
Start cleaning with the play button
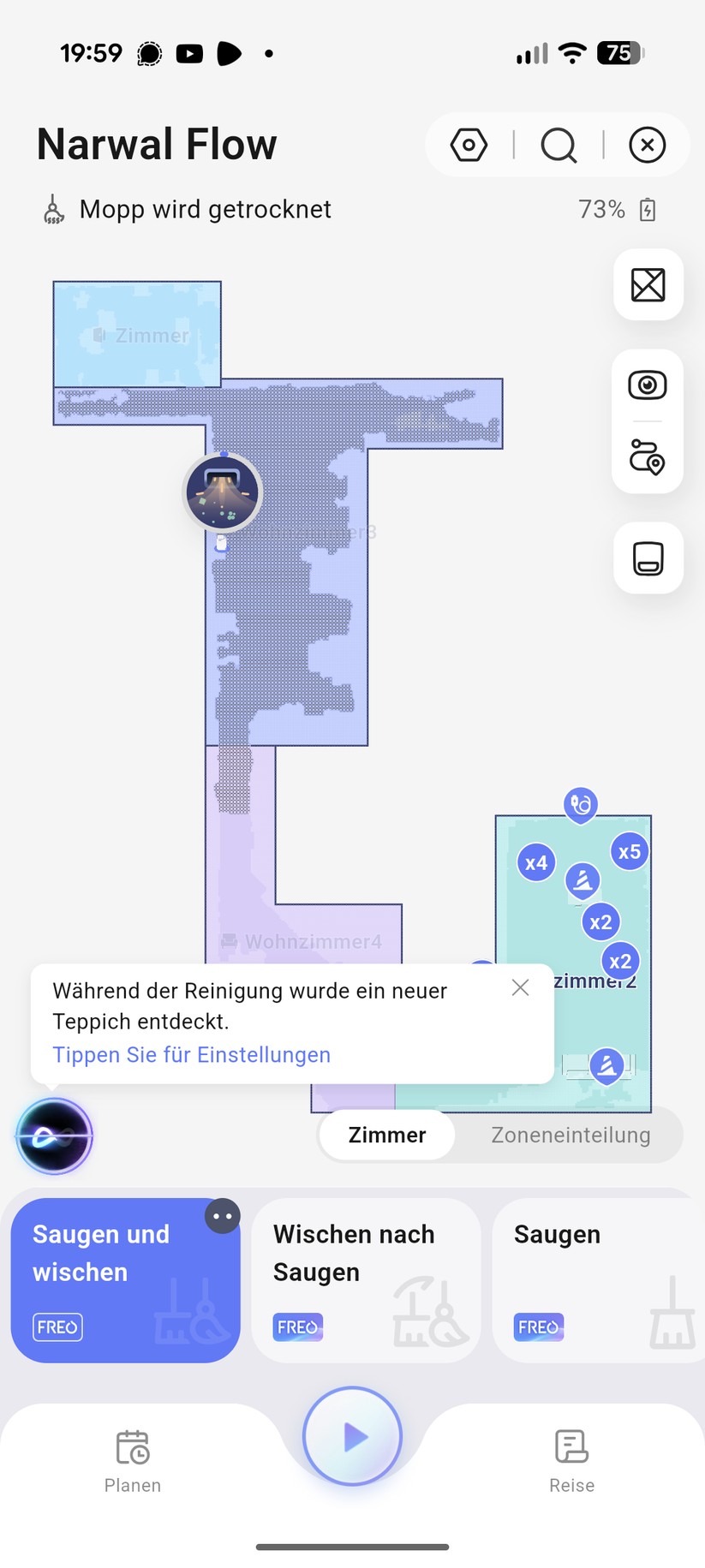(x=352, y=1436)
